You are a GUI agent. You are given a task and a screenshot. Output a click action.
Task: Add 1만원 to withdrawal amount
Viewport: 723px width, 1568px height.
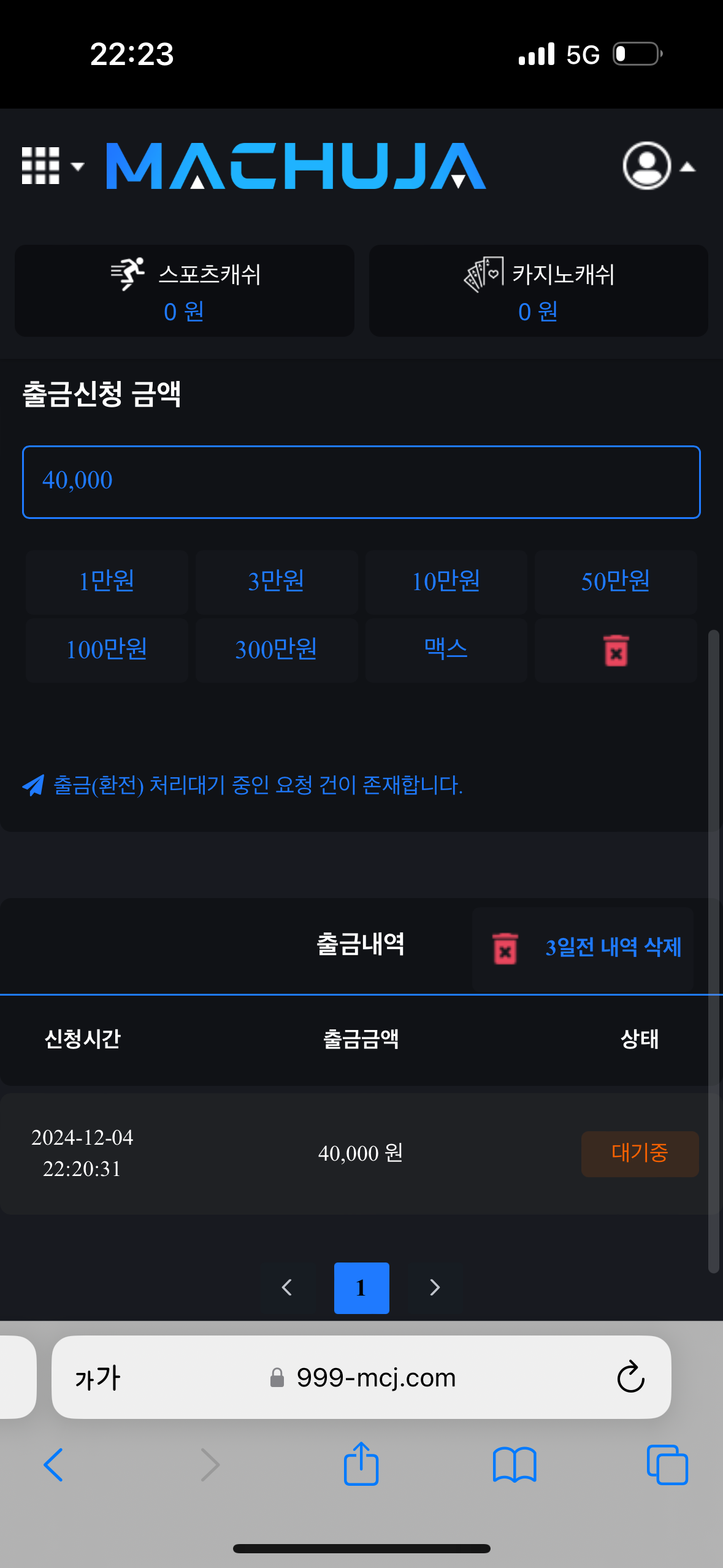(107, 582)
